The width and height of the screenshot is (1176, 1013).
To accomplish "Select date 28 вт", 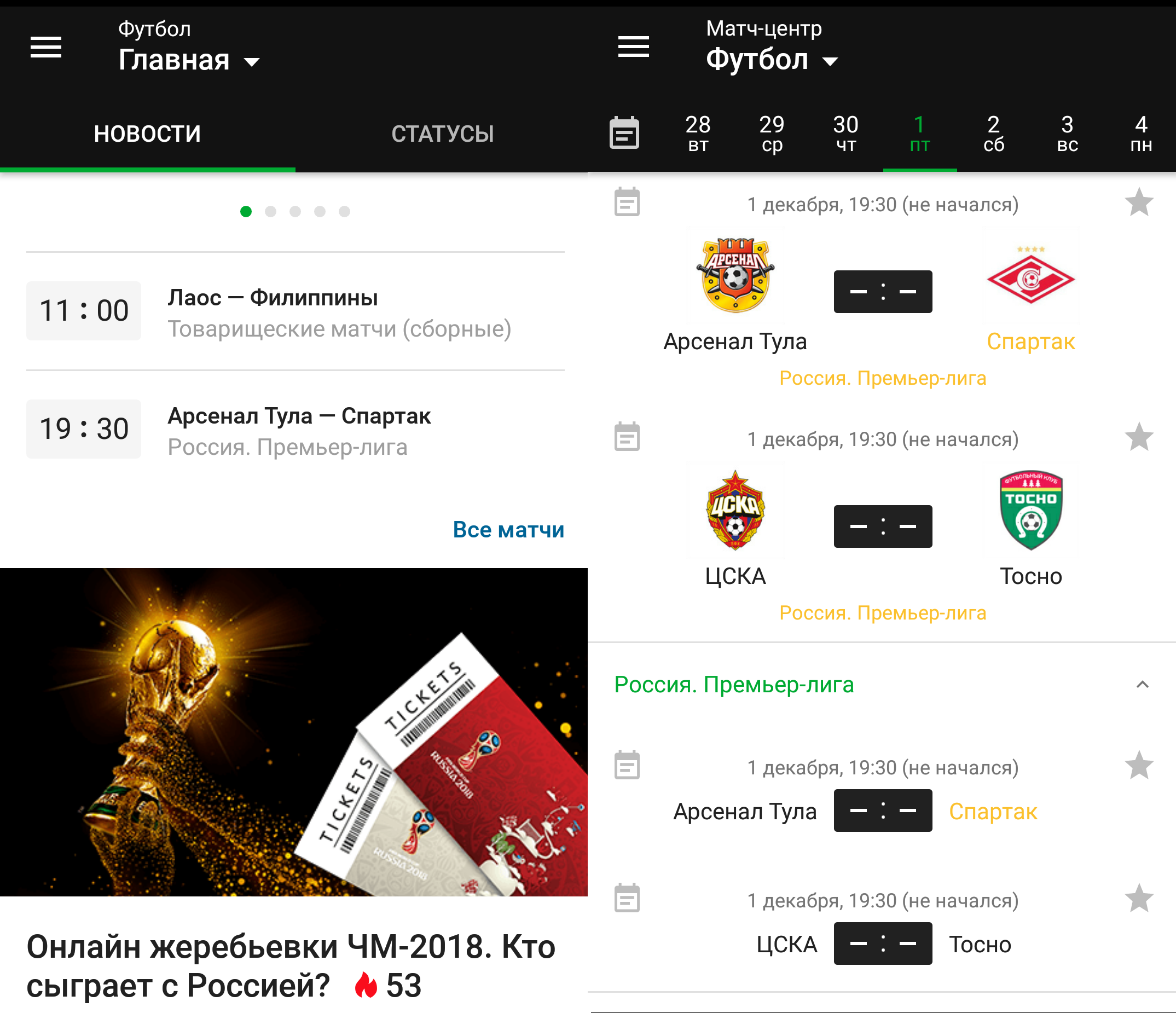I will pyautogui.click(x=698, y=134).
